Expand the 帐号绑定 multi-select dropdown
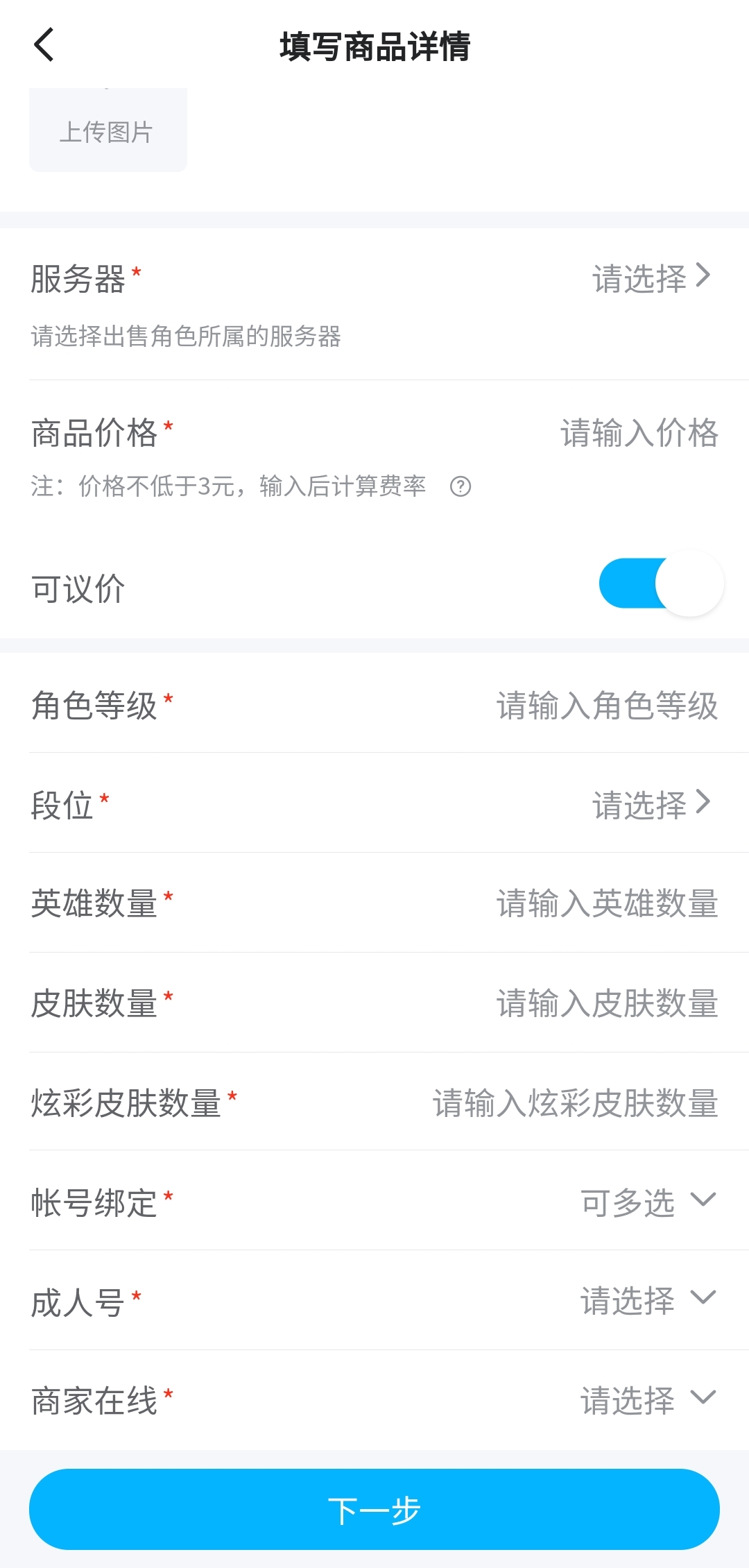This screenshot has width=749, height=1568. pos(647,1202)
